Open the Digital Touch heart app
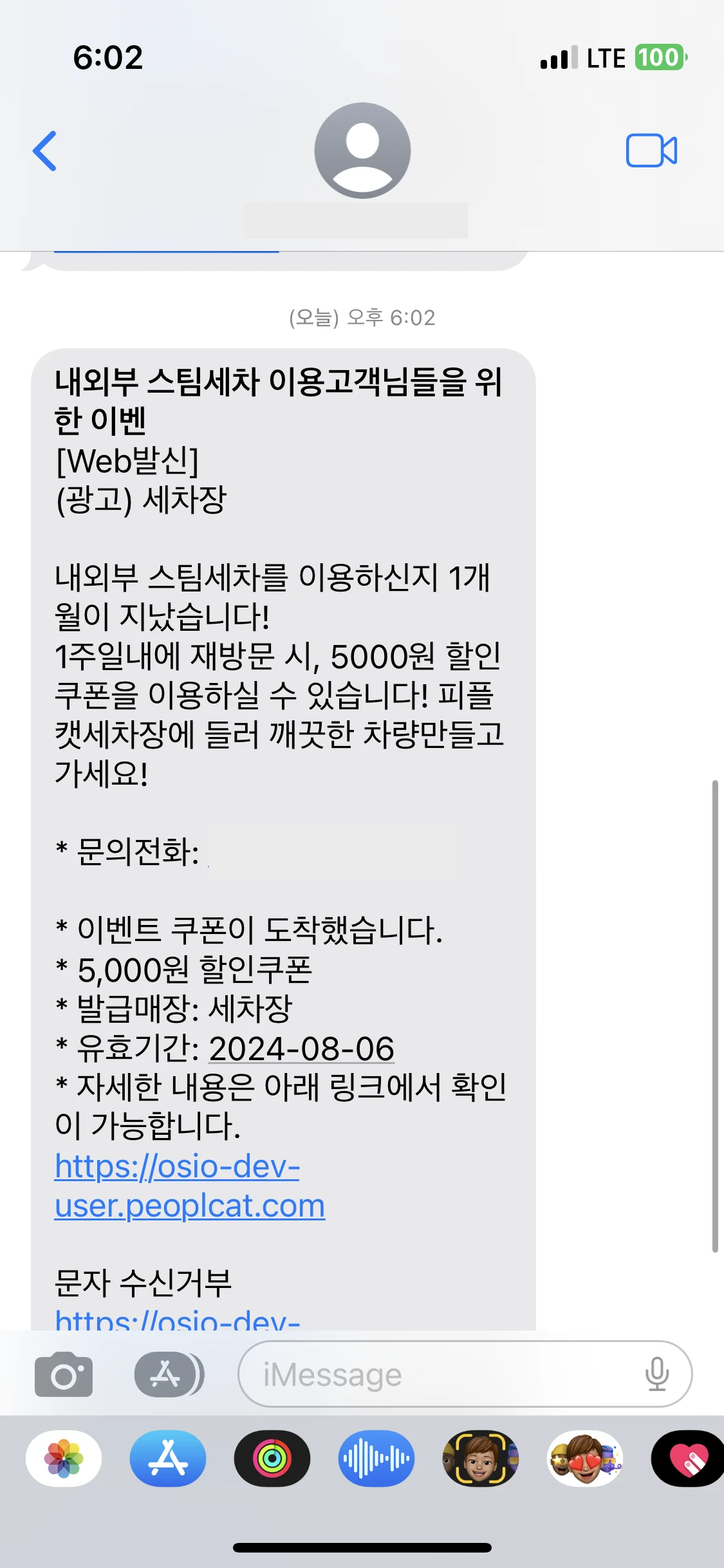 [x=687, y=1459]
